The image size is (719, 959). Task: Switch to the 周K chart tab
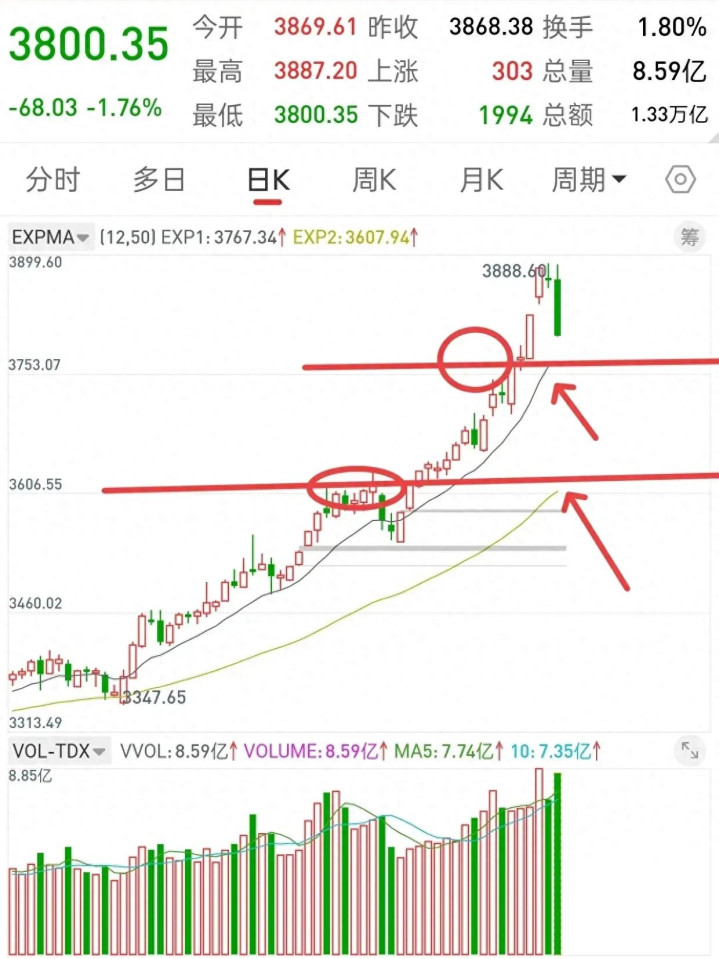tap(374, 180)
